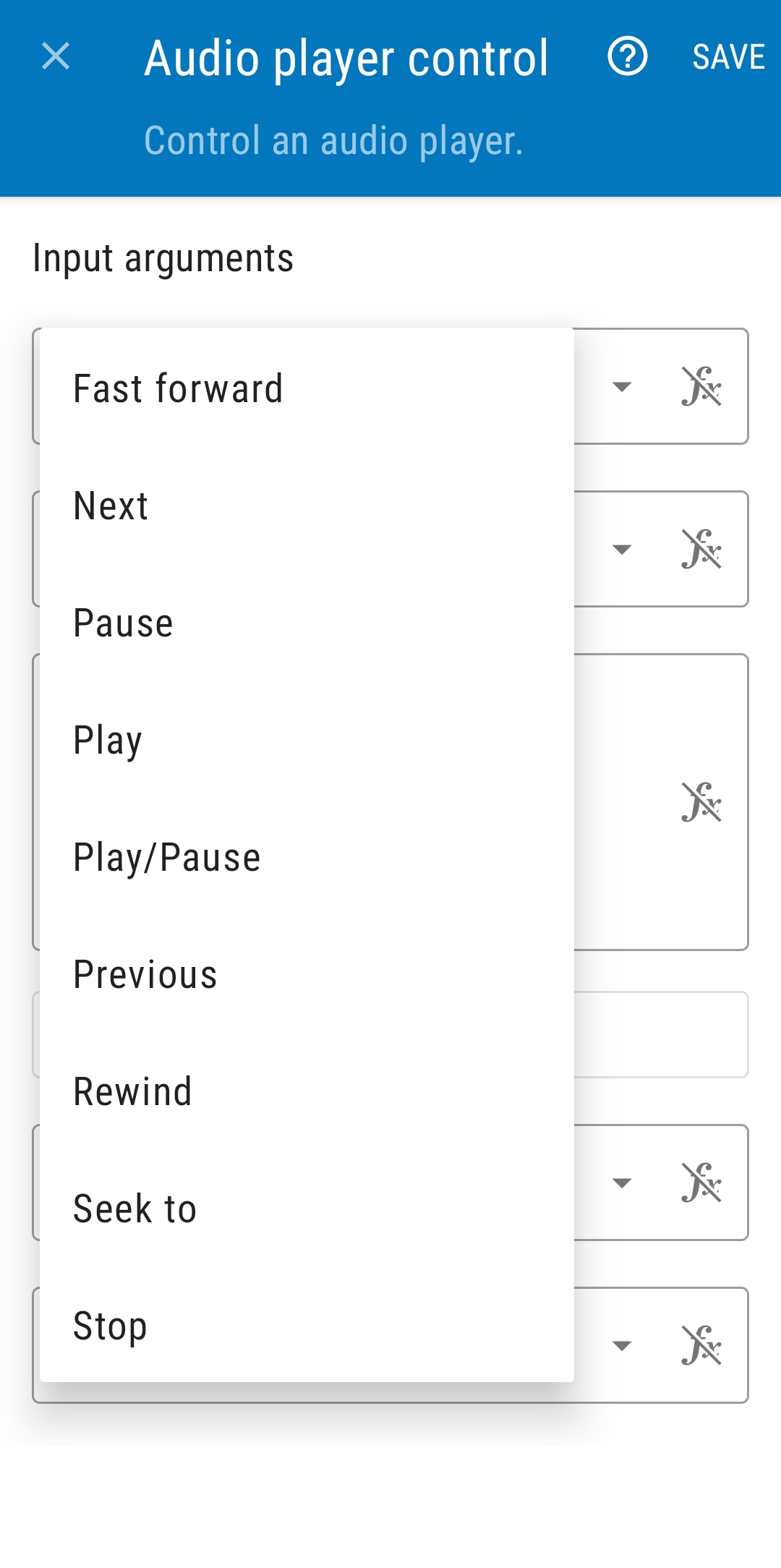Choose the Next option
The image size is (781, 1568).
[x=307, y=506]
